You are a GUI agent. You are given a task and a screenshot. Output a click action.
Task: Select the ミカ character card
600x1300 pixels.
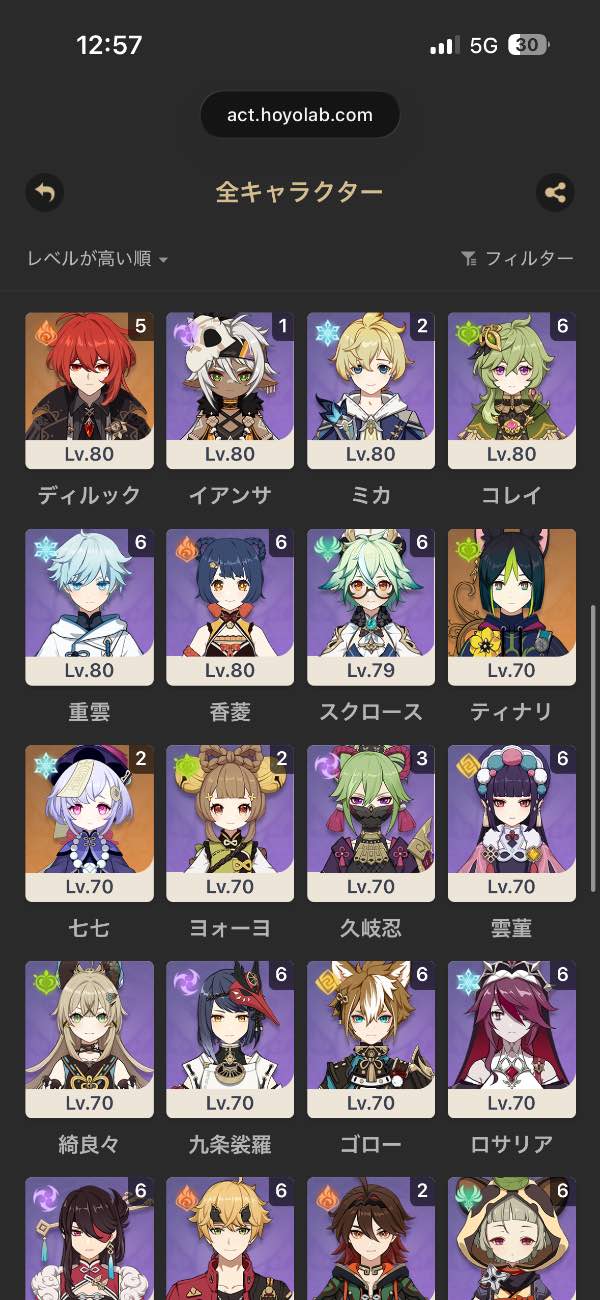371,390
